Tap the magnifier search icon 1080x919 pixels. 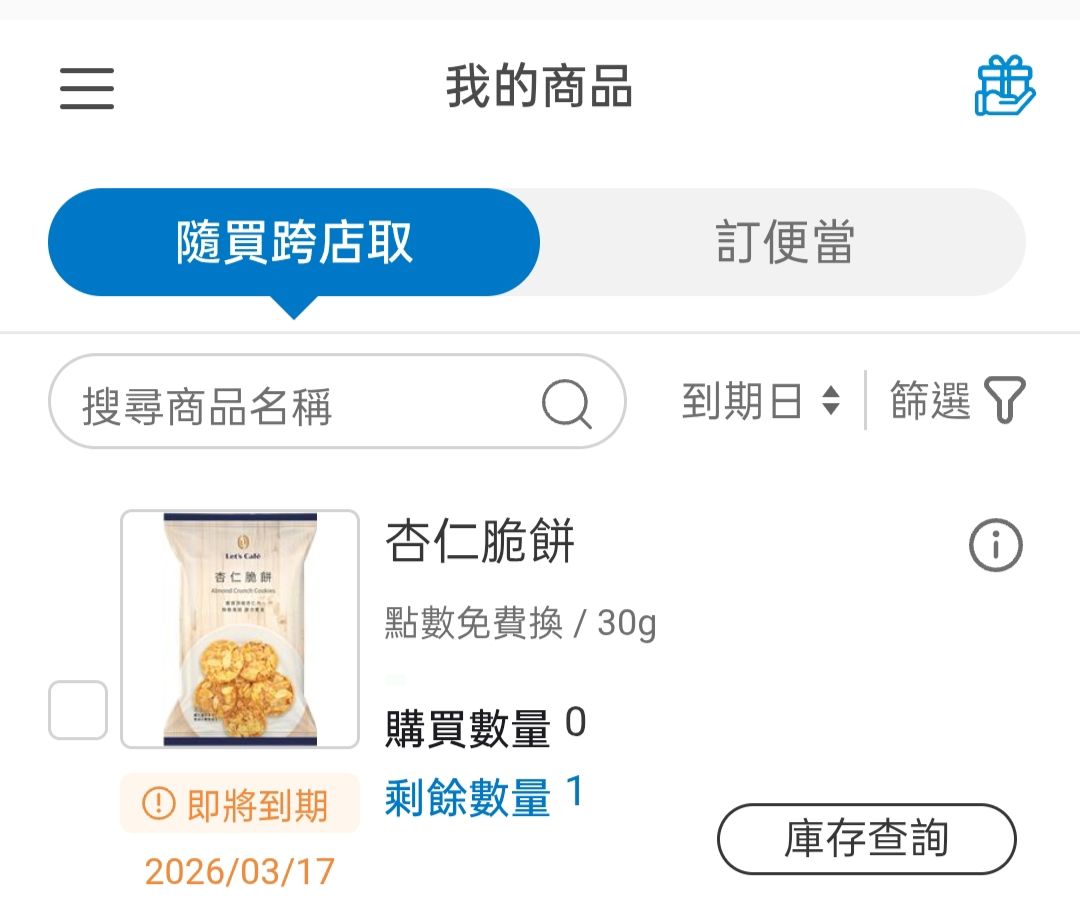[566, 404]
